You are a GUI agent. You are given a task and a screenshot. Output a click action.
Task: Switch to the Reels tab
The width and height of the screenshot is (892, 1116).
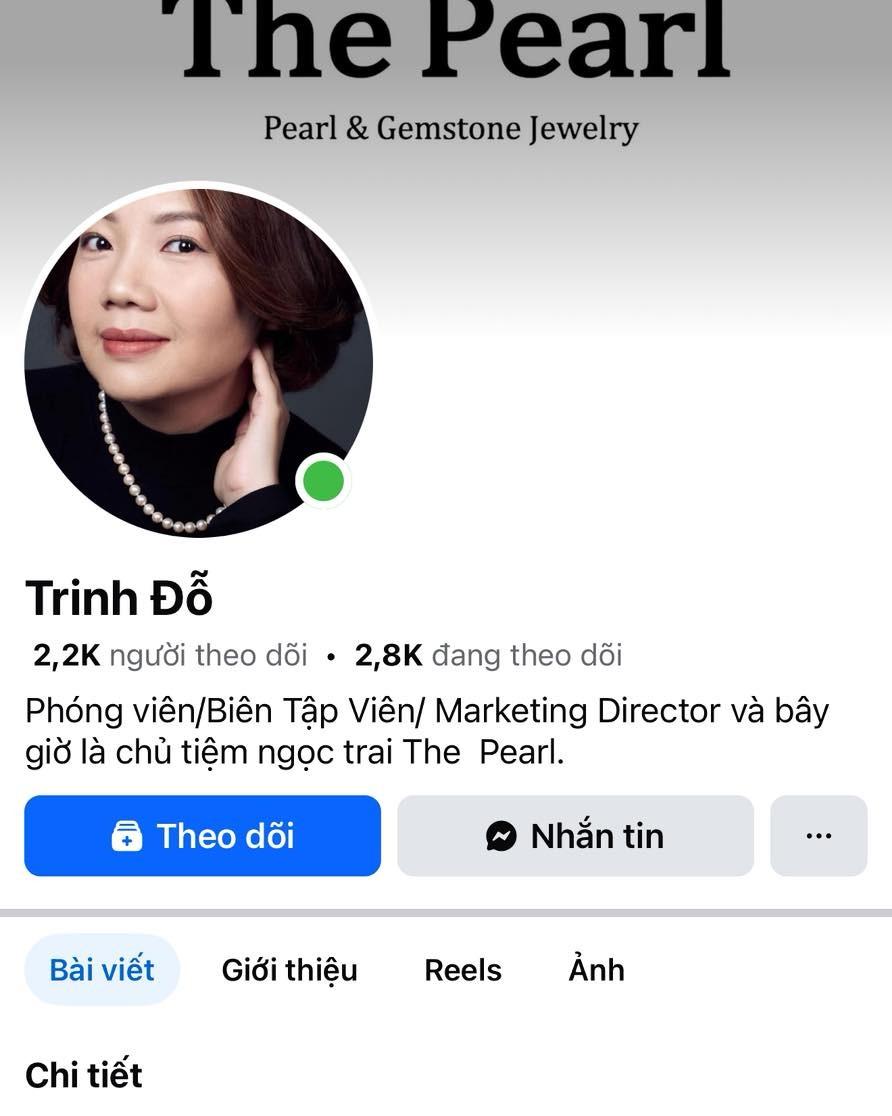(x=462, y=969)
